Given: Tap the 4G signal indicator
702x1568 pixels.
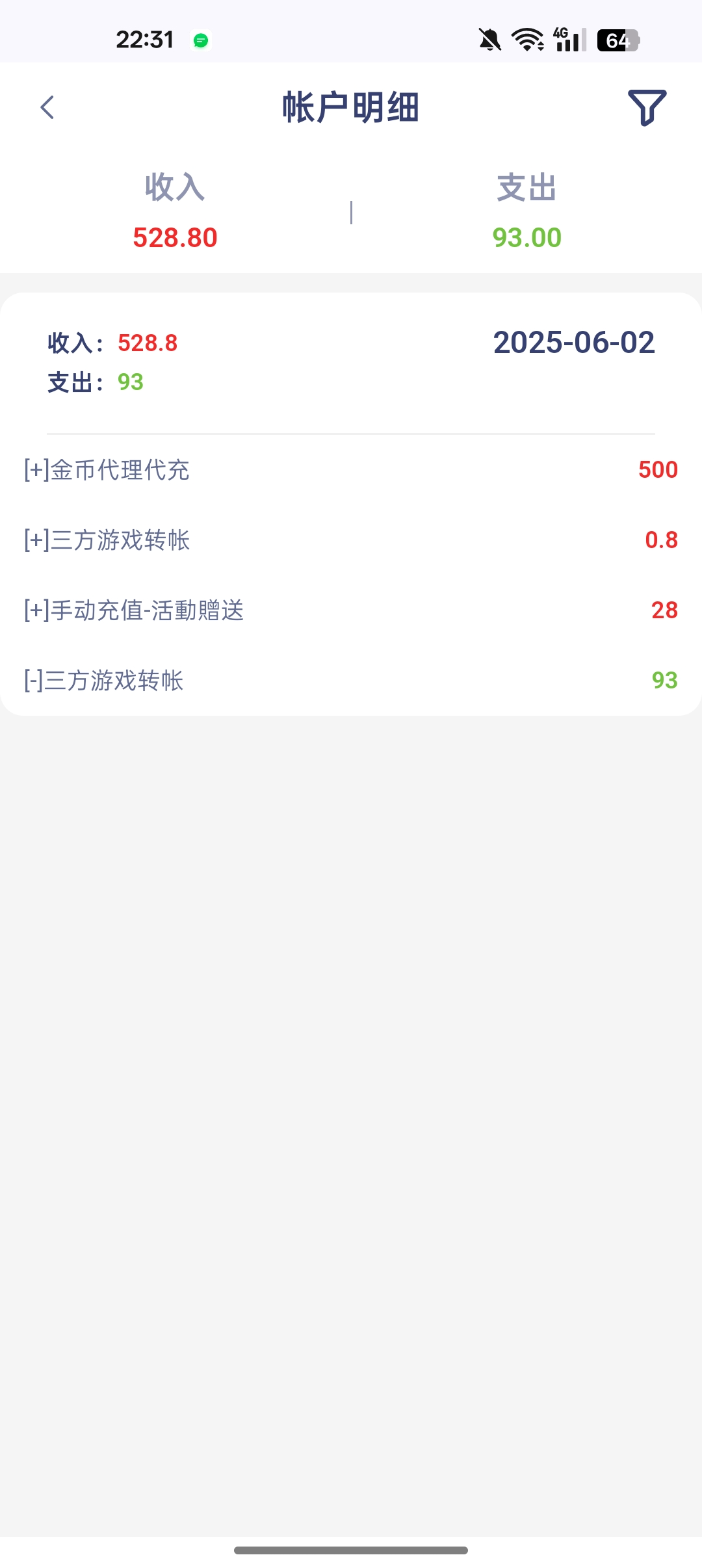Looking at the screenshot, I should pos(567,40).
